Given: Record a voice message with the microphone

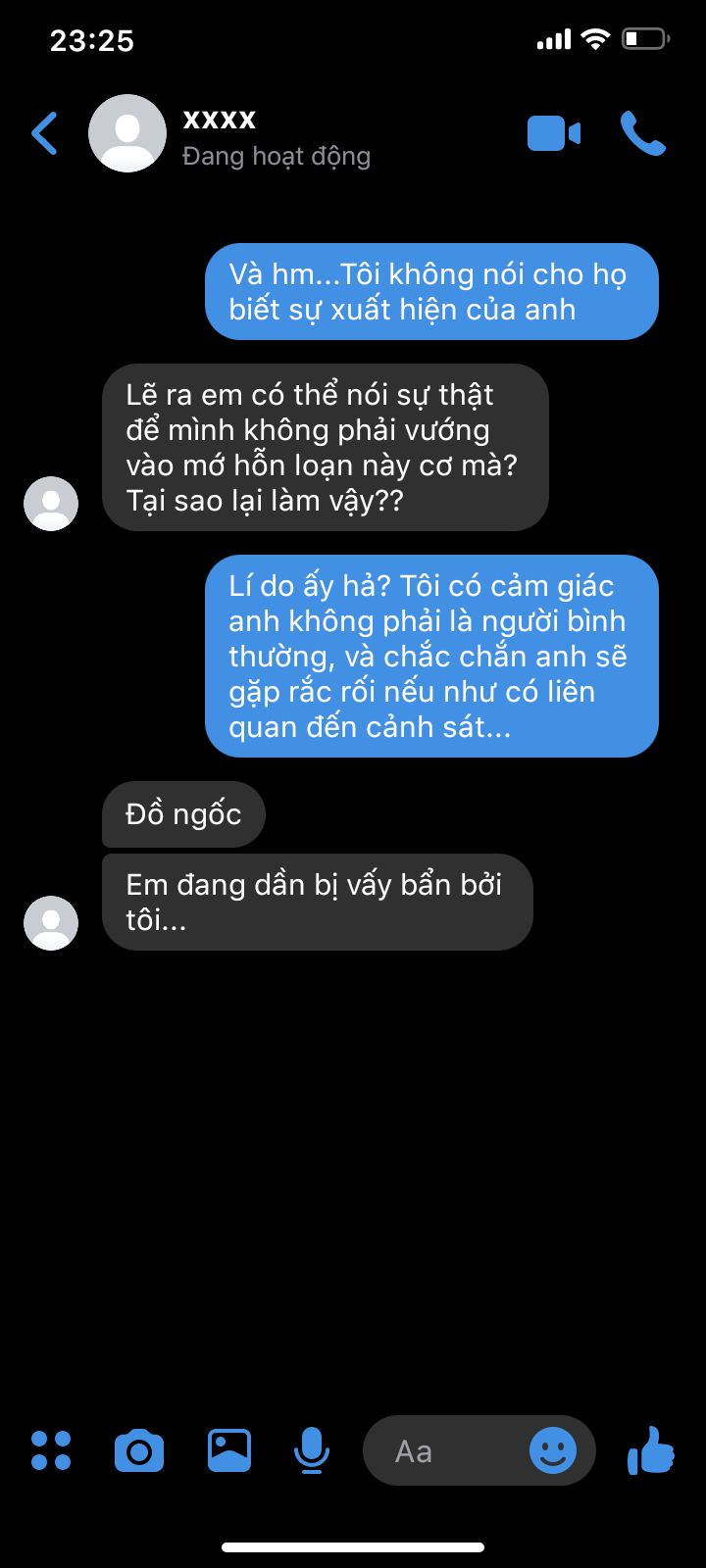Looking at the screenshot, I should [312, 1450].
